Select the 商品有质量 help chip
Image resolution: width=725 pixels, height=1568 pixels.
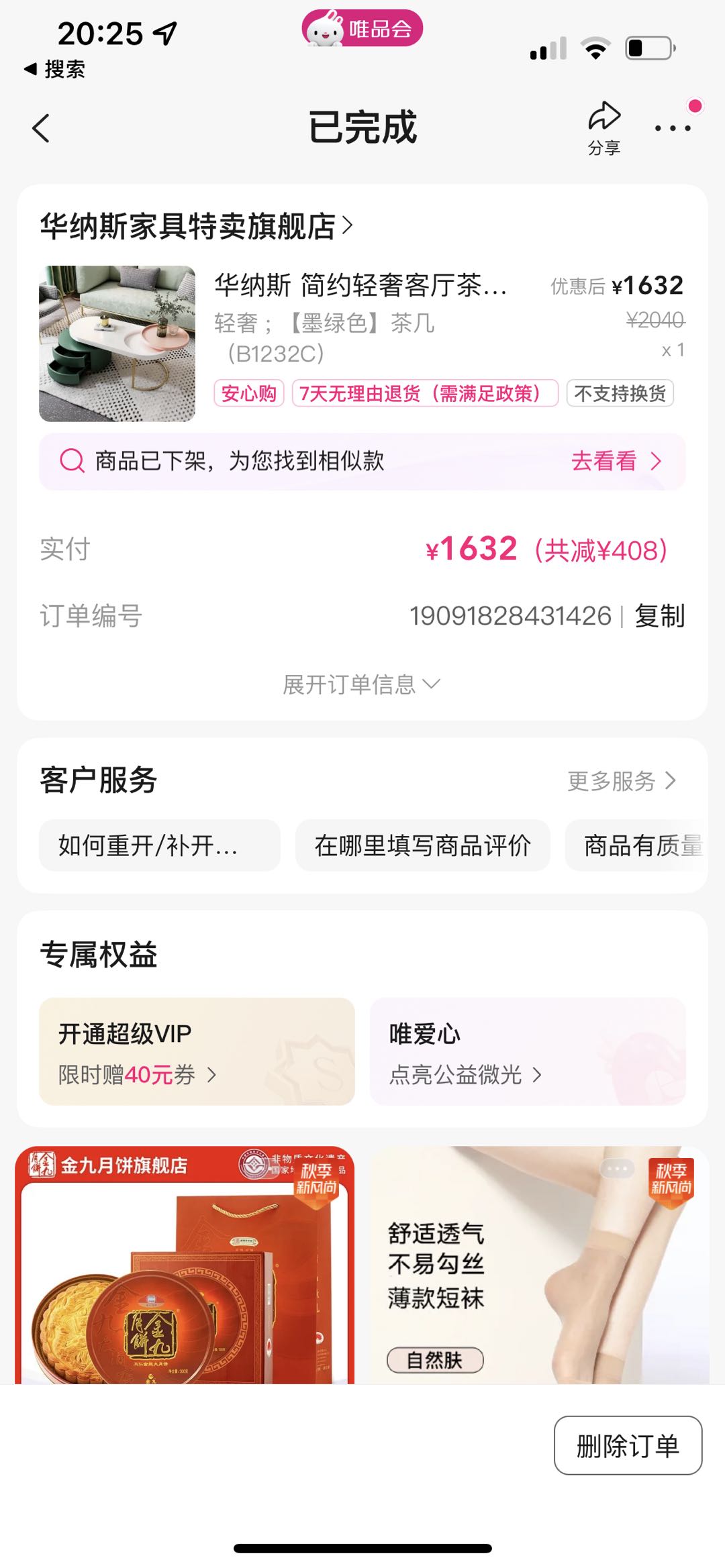click(636, 845)
